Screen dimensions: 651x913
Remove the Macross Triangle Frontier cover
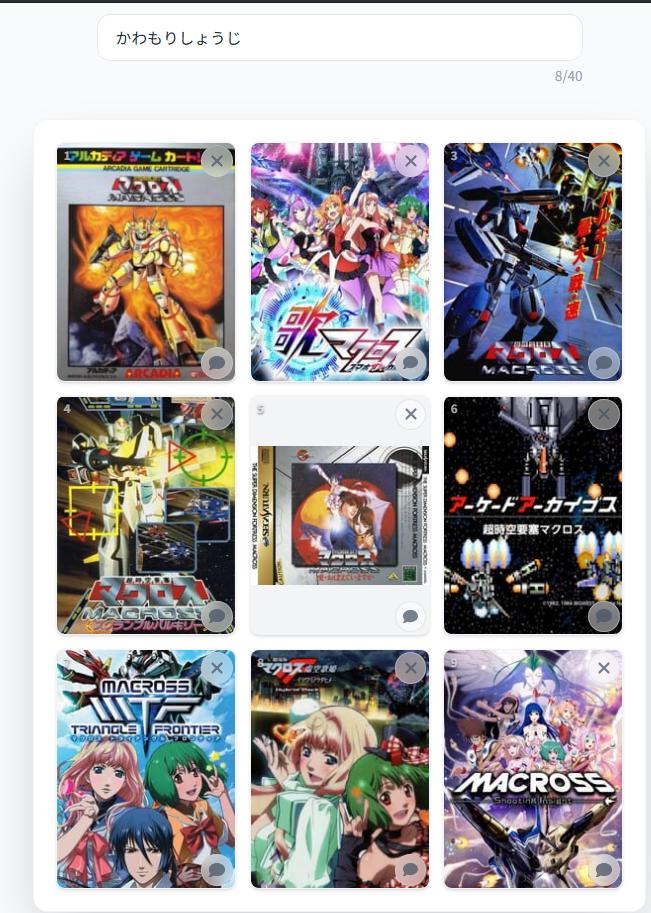217,667
